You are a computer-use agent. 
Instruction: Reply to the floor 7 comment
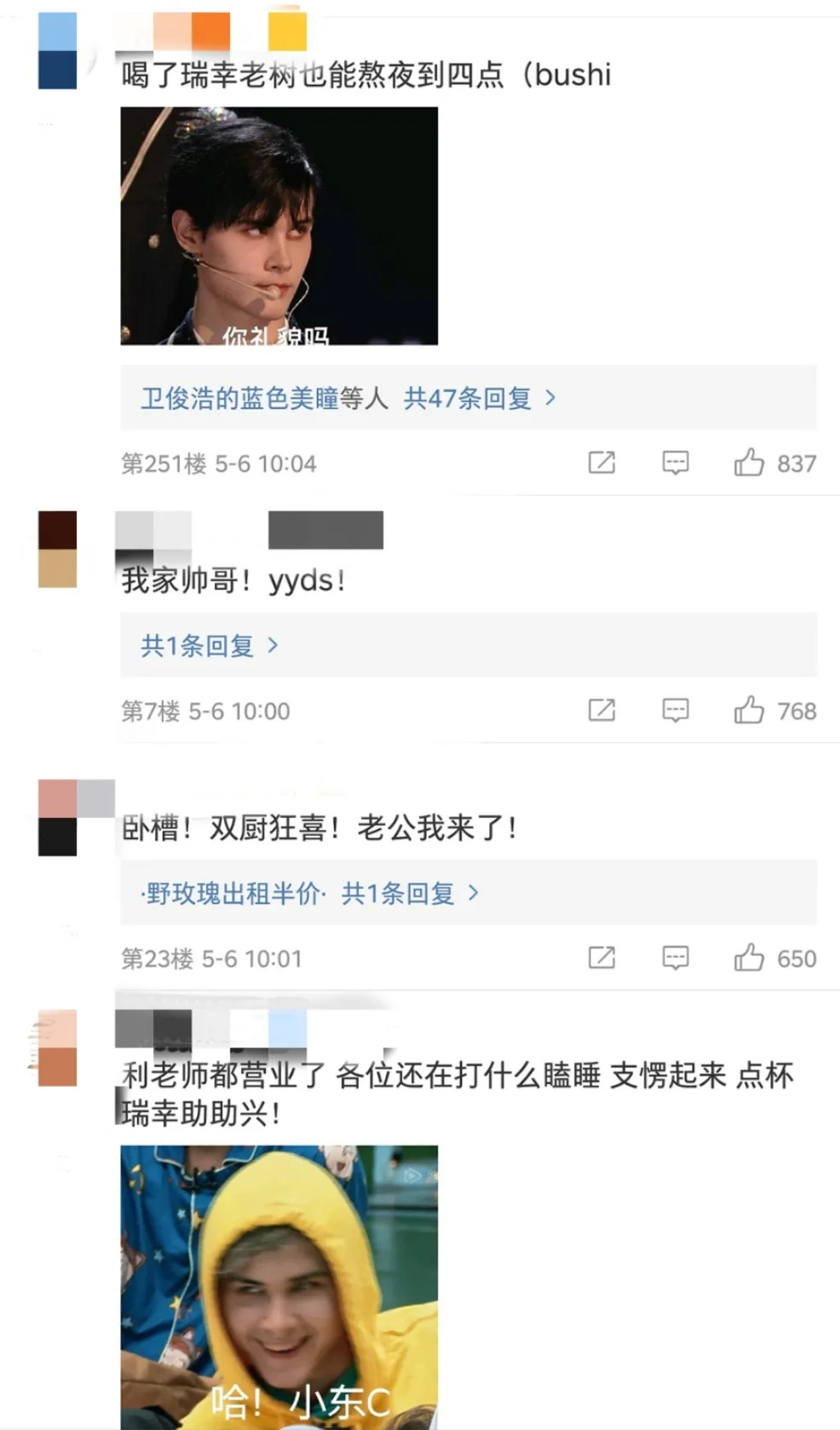tap(676, 710)
